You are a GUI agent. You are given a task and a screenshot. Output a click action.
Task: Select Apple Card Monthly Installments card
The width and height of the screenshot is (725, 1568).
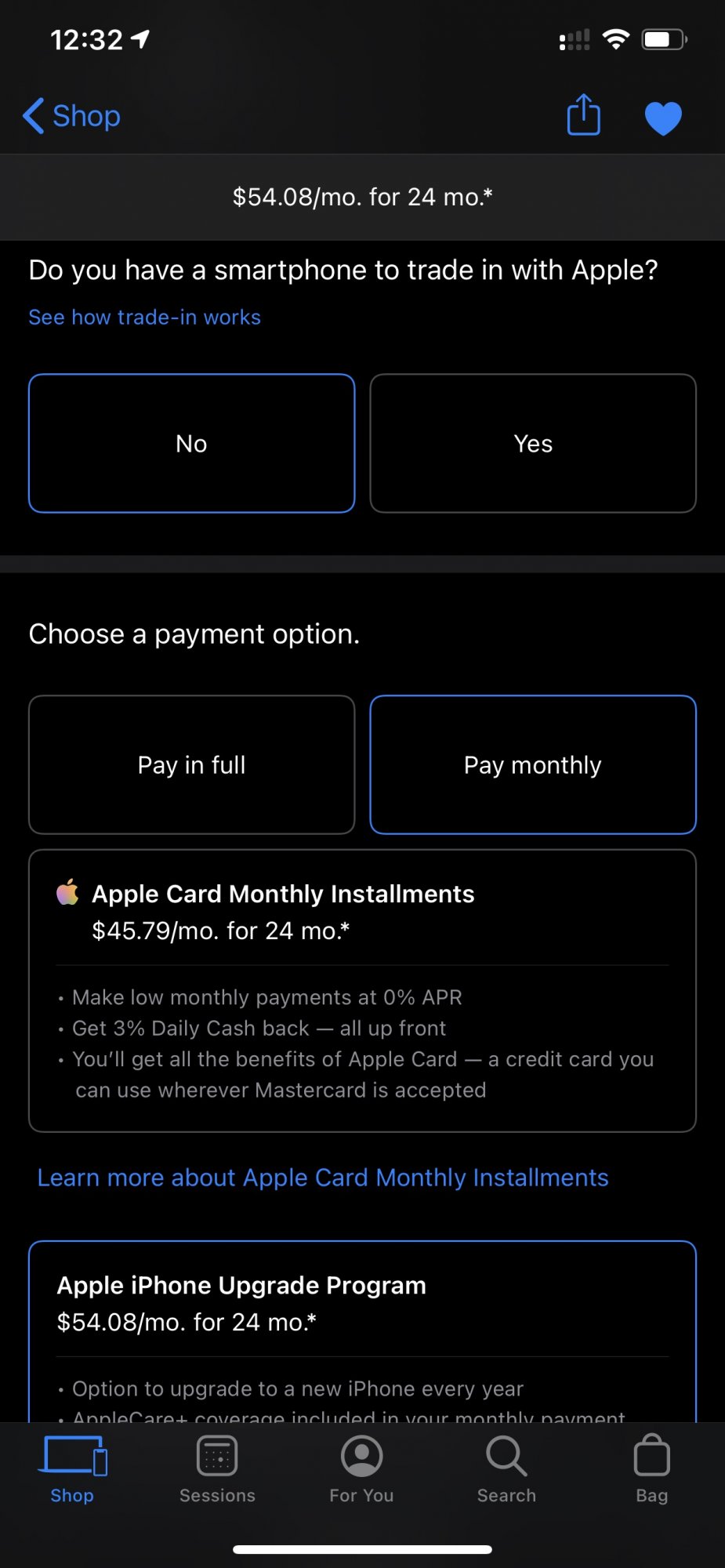(362, 991)
